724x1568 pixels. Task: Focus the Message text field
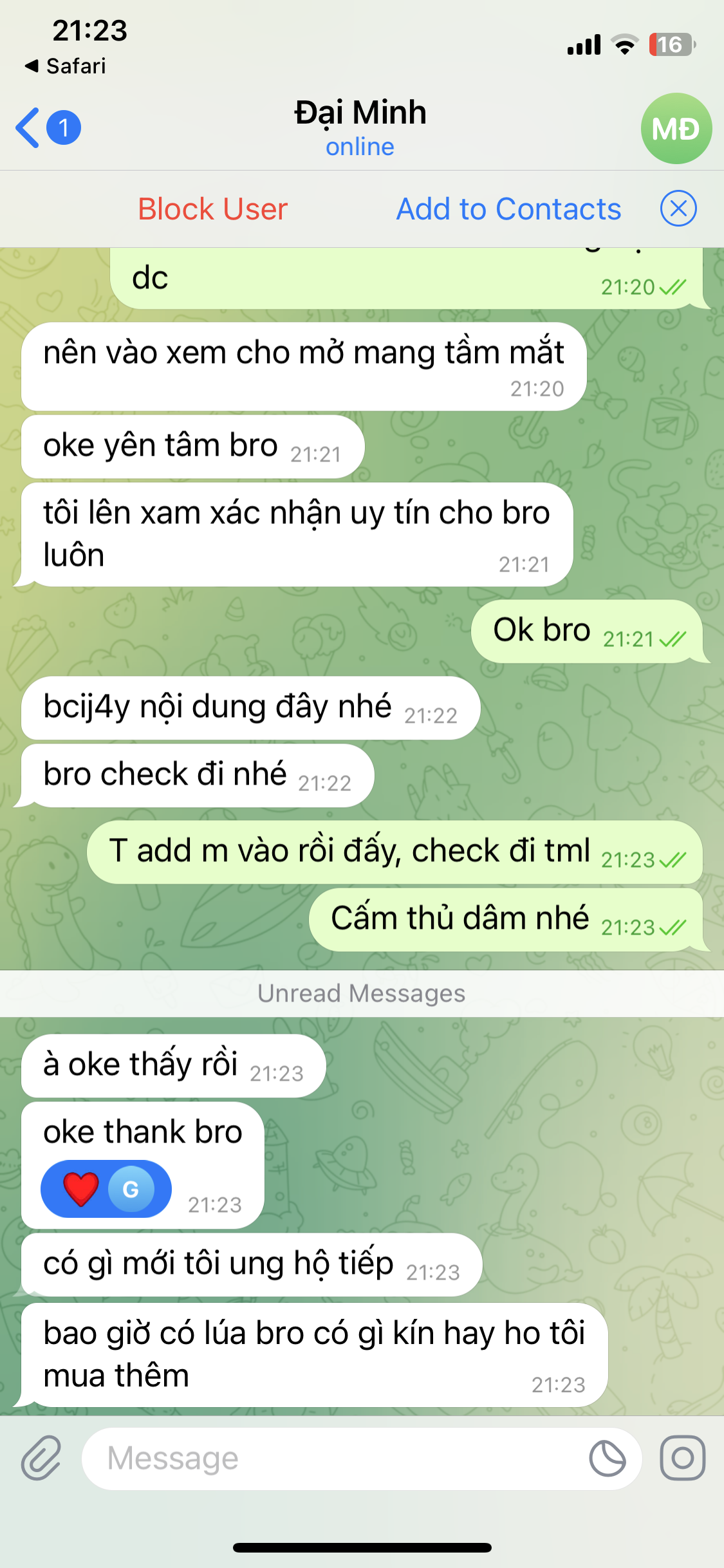tap(335, 1459)
